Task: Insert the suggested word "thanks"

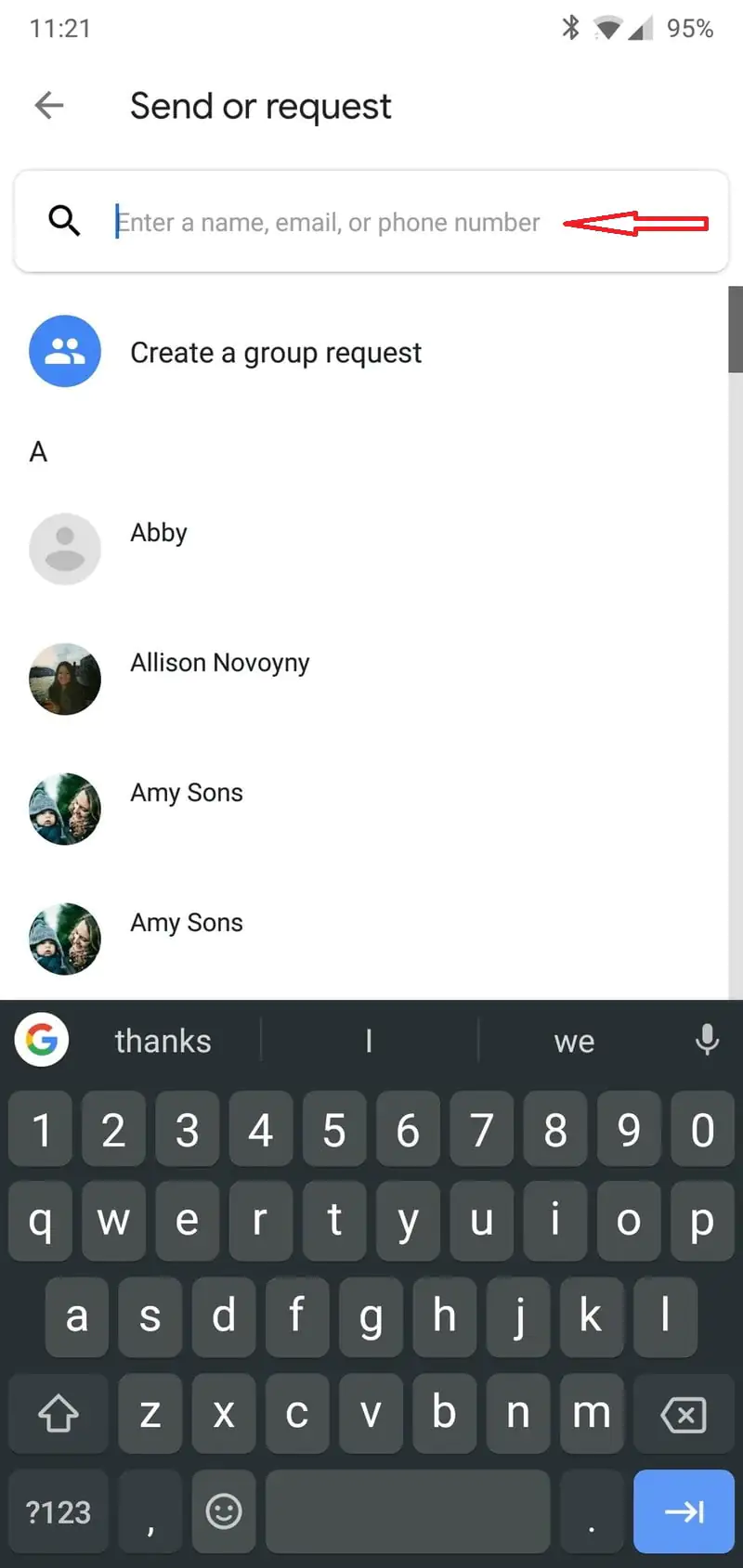Action: click(x=163, y=1042)
